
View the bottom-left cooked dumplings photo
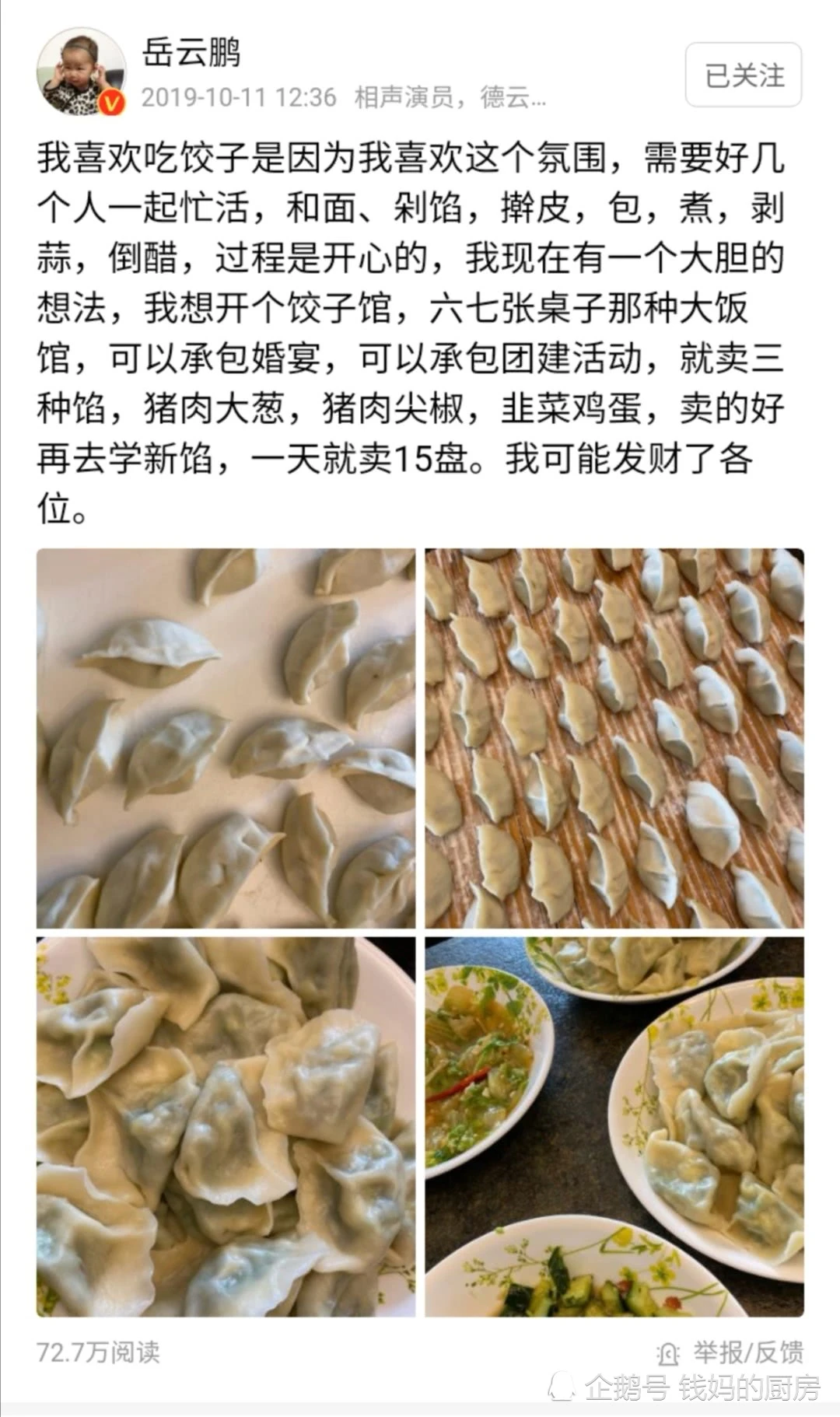pos(226,1126)
